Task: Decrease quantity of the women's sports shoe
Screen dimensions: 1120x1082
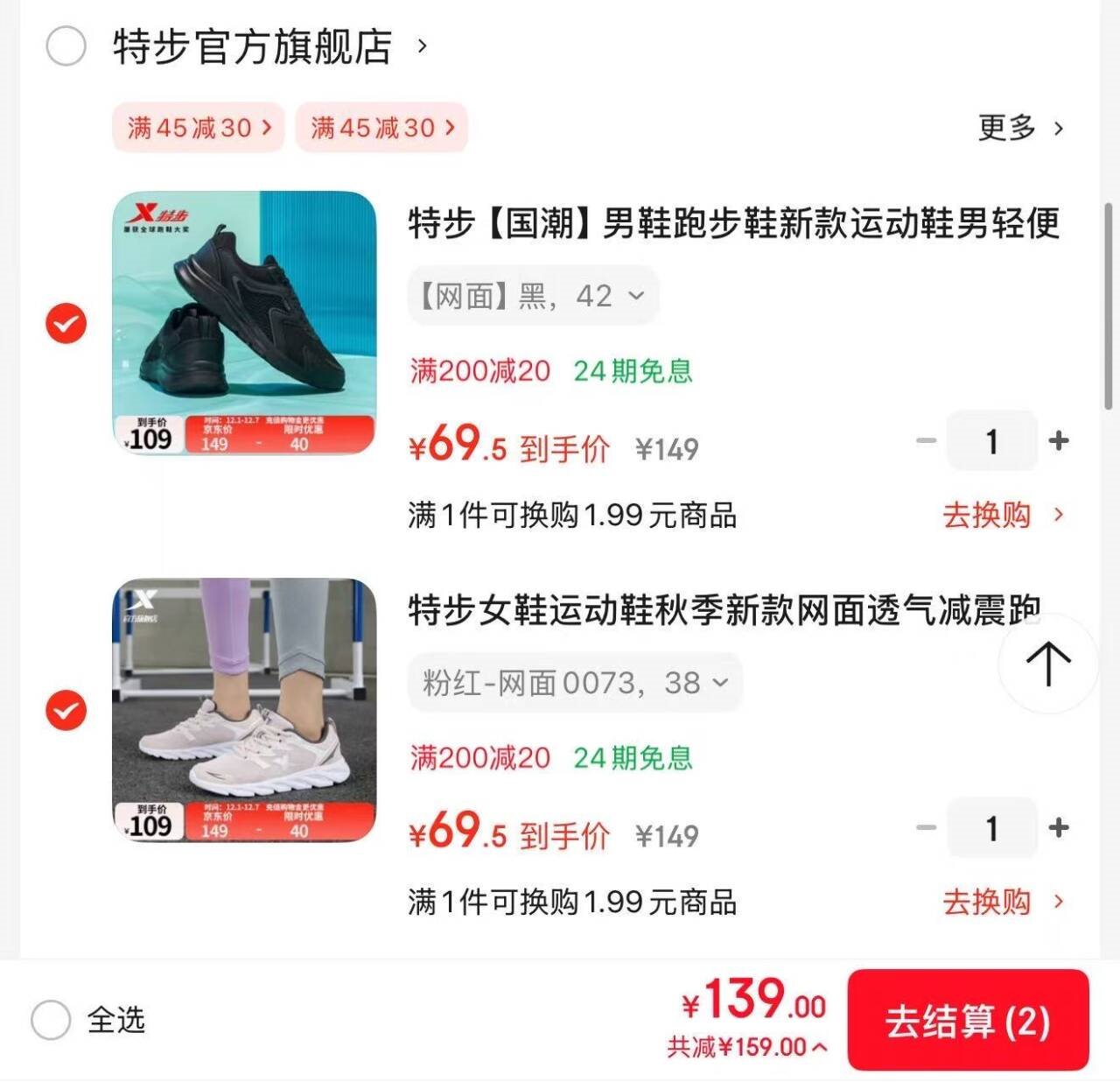Action: coord(926,827)
